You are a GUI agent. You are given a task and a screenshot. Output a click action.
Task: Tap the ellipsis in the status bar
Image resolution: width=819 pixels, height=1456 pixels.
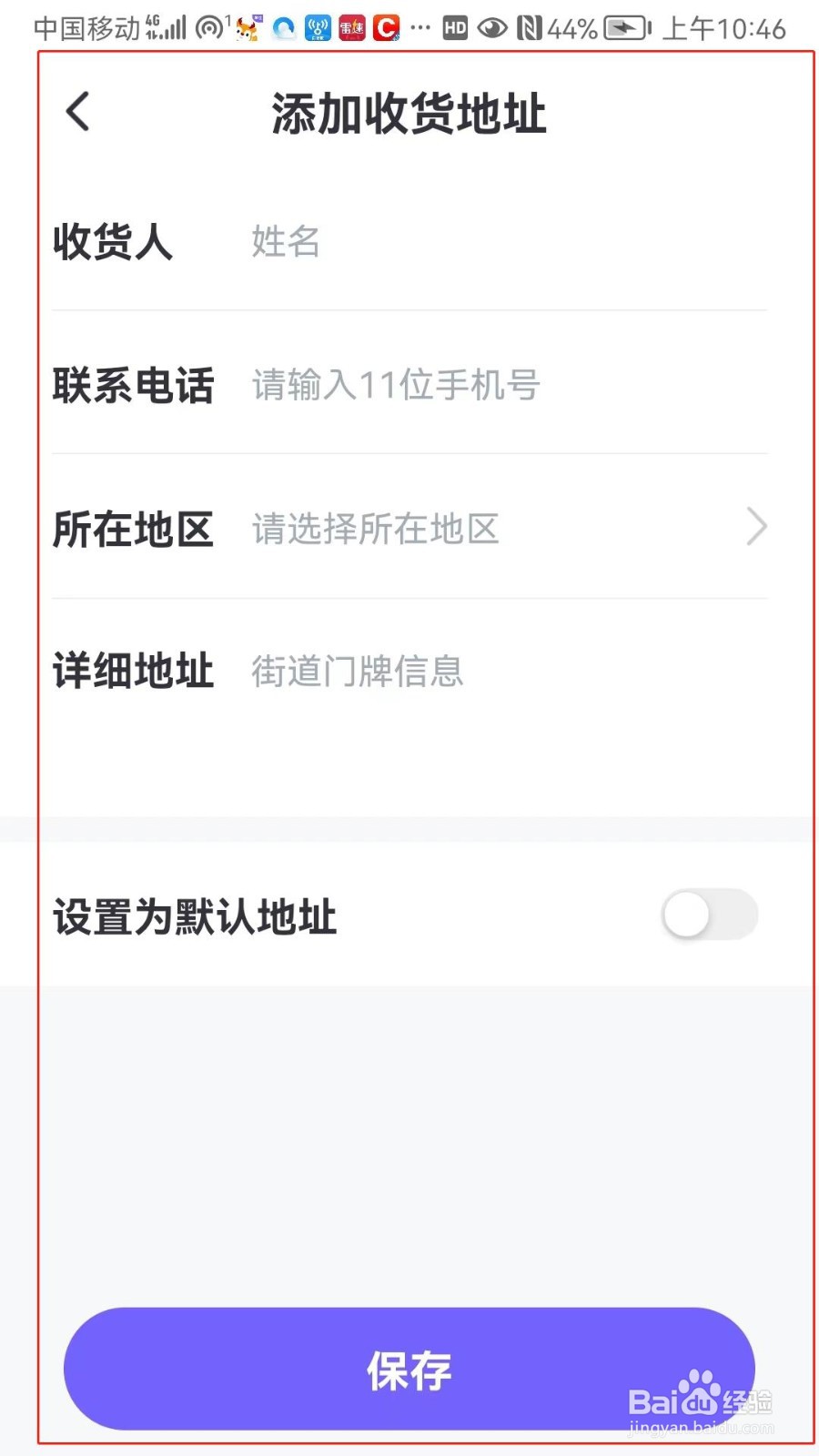[x=420, y=30]
